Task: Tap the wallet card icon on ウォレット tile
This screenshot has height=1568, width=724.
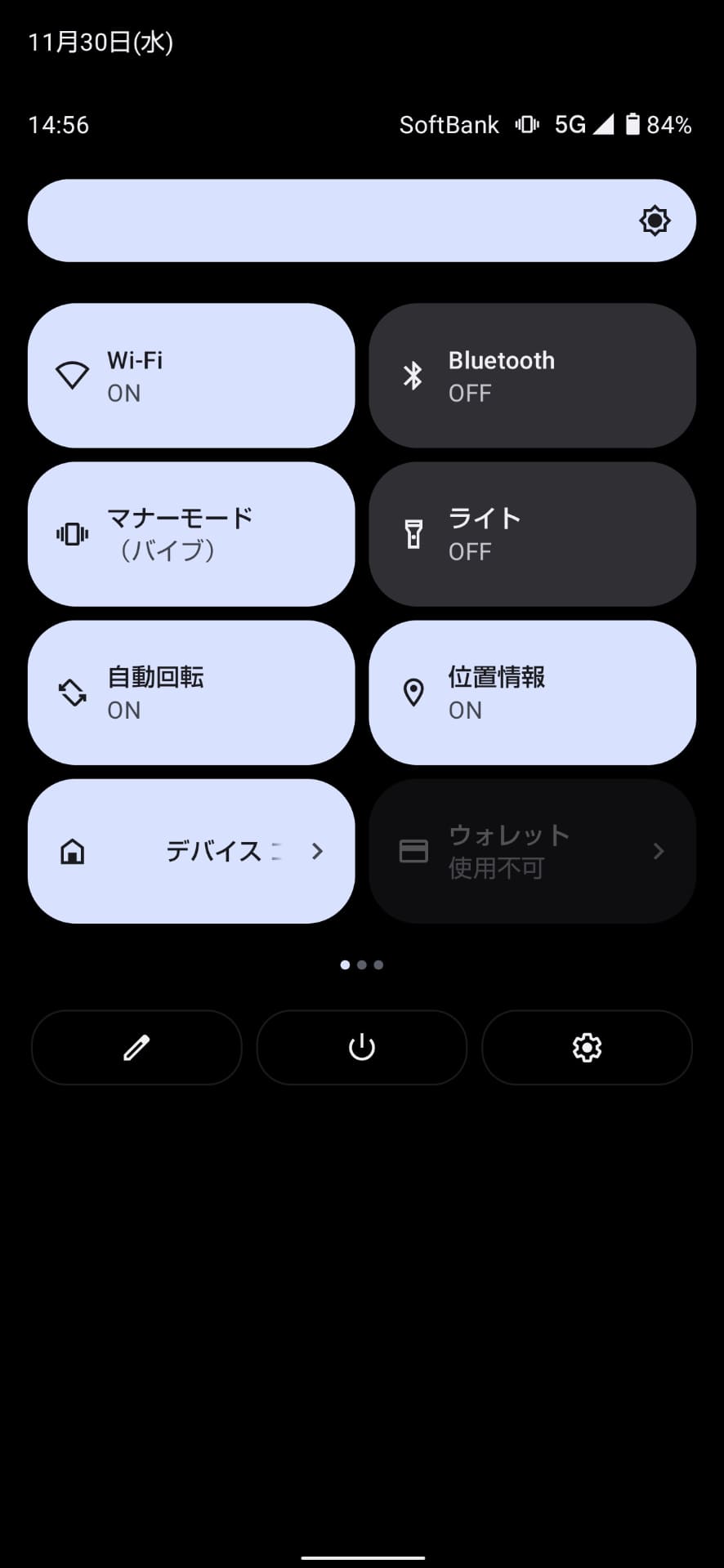Action: click(413, 851)
